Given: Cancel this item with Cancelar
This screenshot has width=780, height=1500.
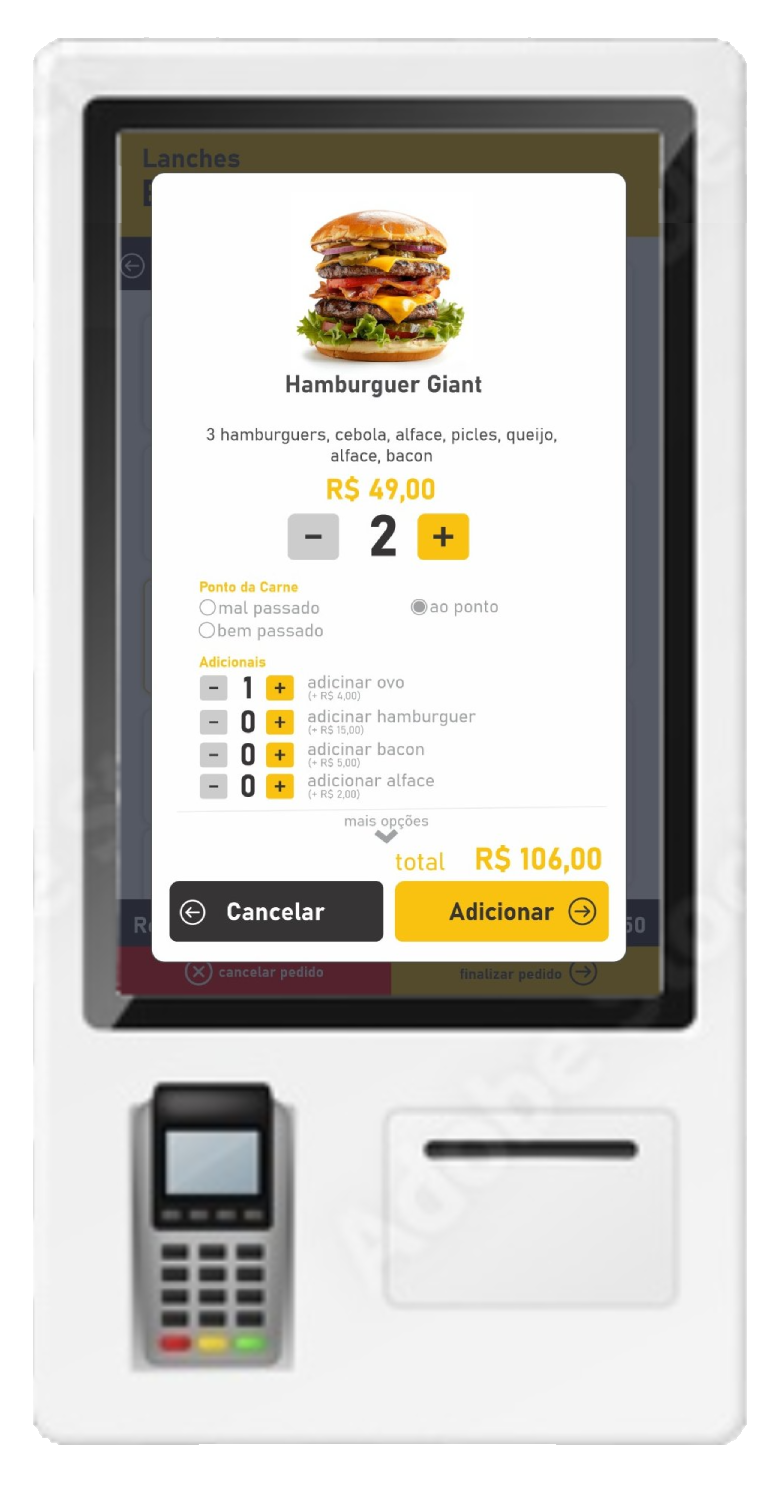Looking at the screenshot, I should tap(276, 911).
